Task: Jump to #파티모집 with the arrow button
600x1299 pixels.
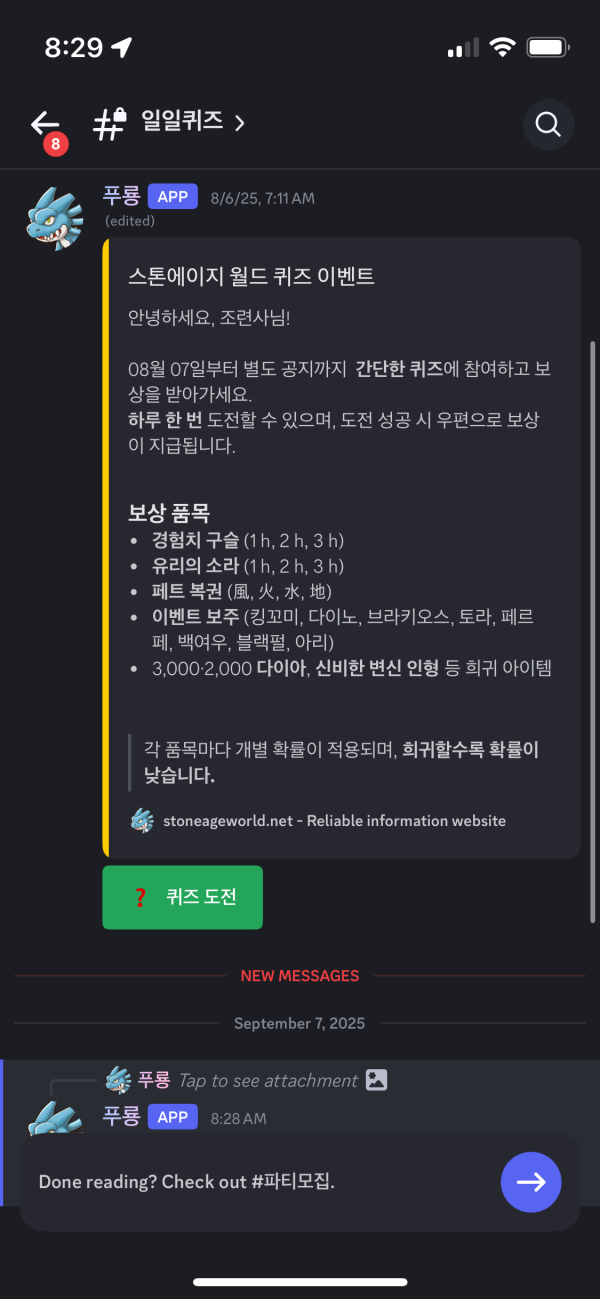Action: point(530,1181)
